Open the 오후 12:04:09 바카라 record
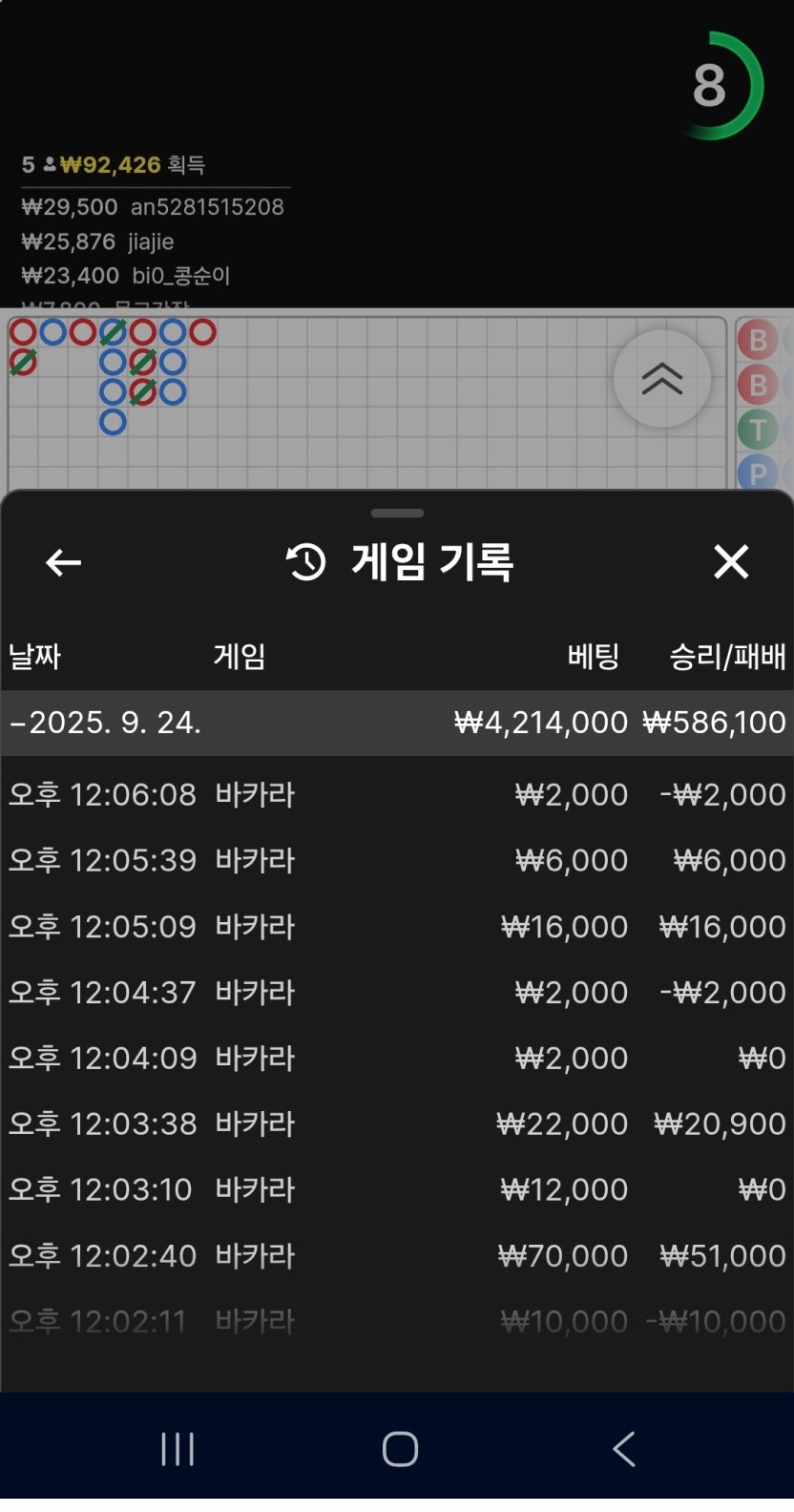 click(397, 1058)
